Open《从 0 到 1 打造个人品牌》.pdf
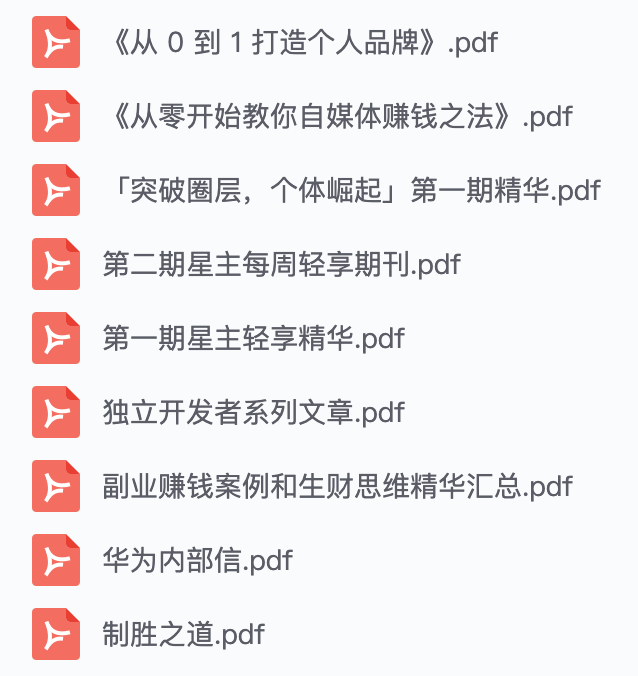The image size is (638, 676). point(300,43)
